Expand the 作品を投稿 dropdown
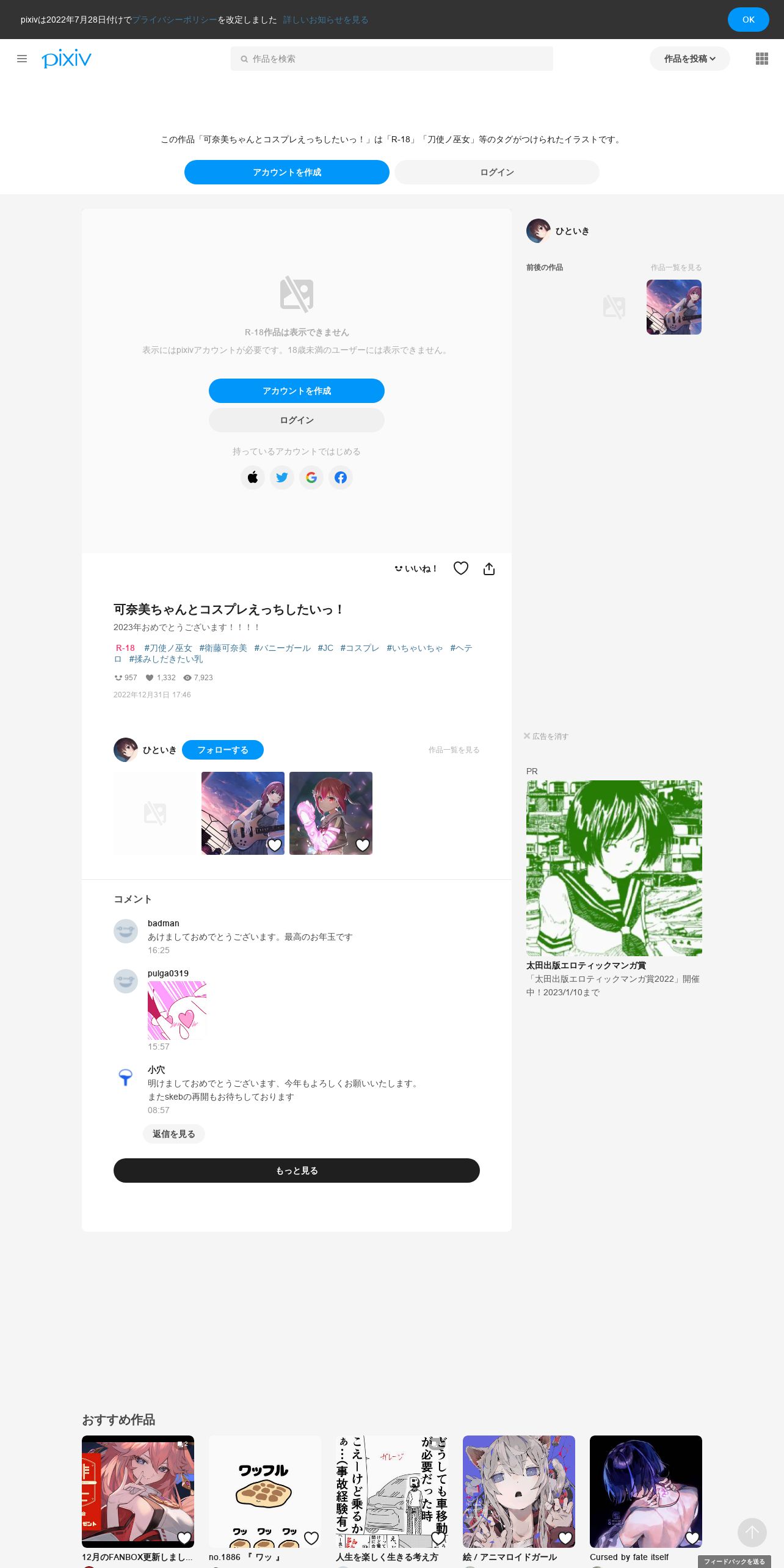Viewport: 784px width, 1568px height. pos(689,59)
